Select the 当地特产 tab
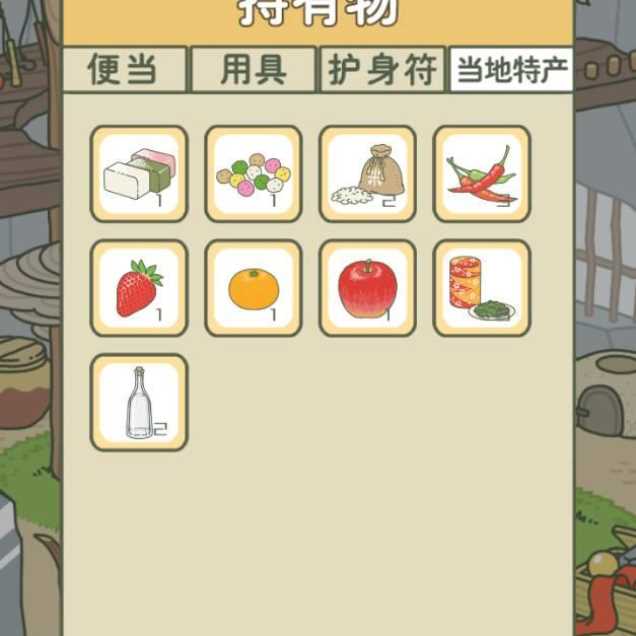The width and height of the screenshot is (636, 636). point(511,69)
